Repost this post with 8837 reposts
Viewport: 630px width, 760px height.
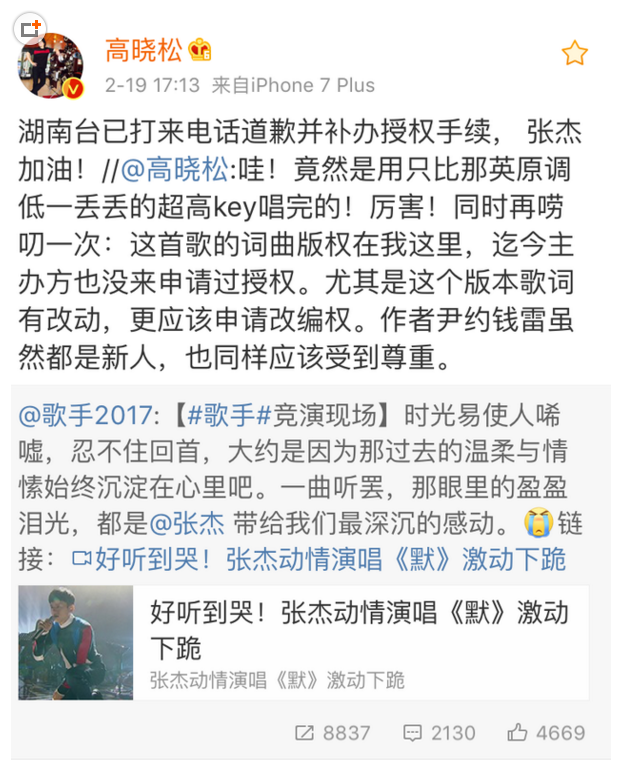click(x=332, y=733)
